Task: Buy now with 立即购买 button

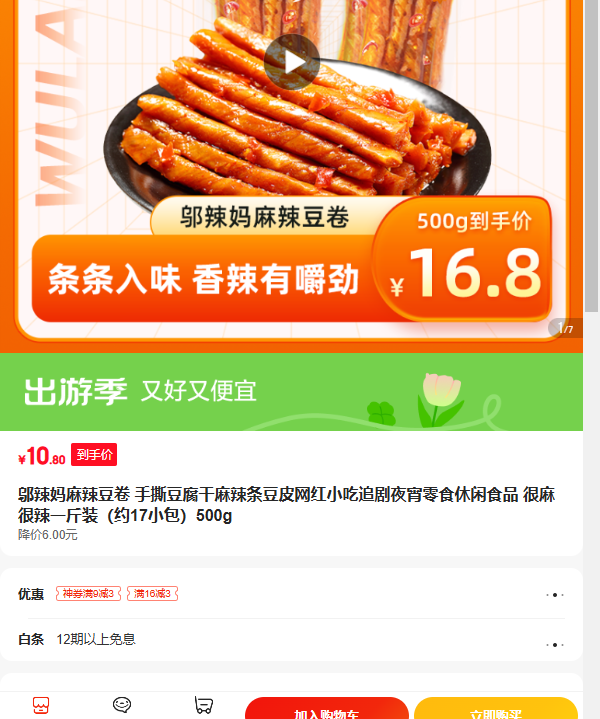Action: pyautogui.click(x=495, y=708)
